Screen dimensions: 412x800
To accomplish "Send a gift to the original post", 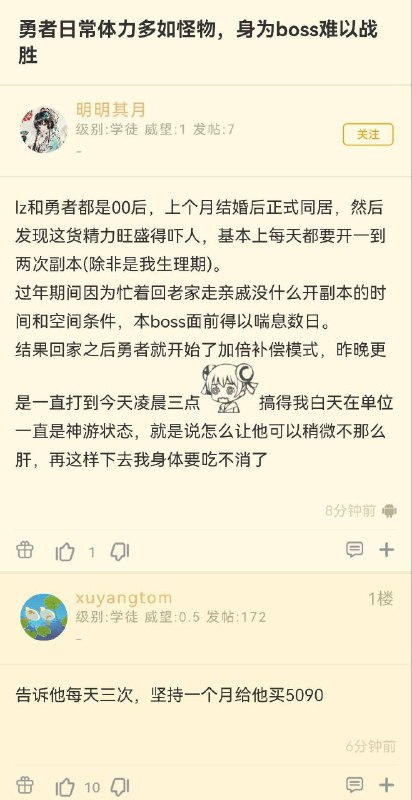I will pyautogui.click(x=25, y=550).
